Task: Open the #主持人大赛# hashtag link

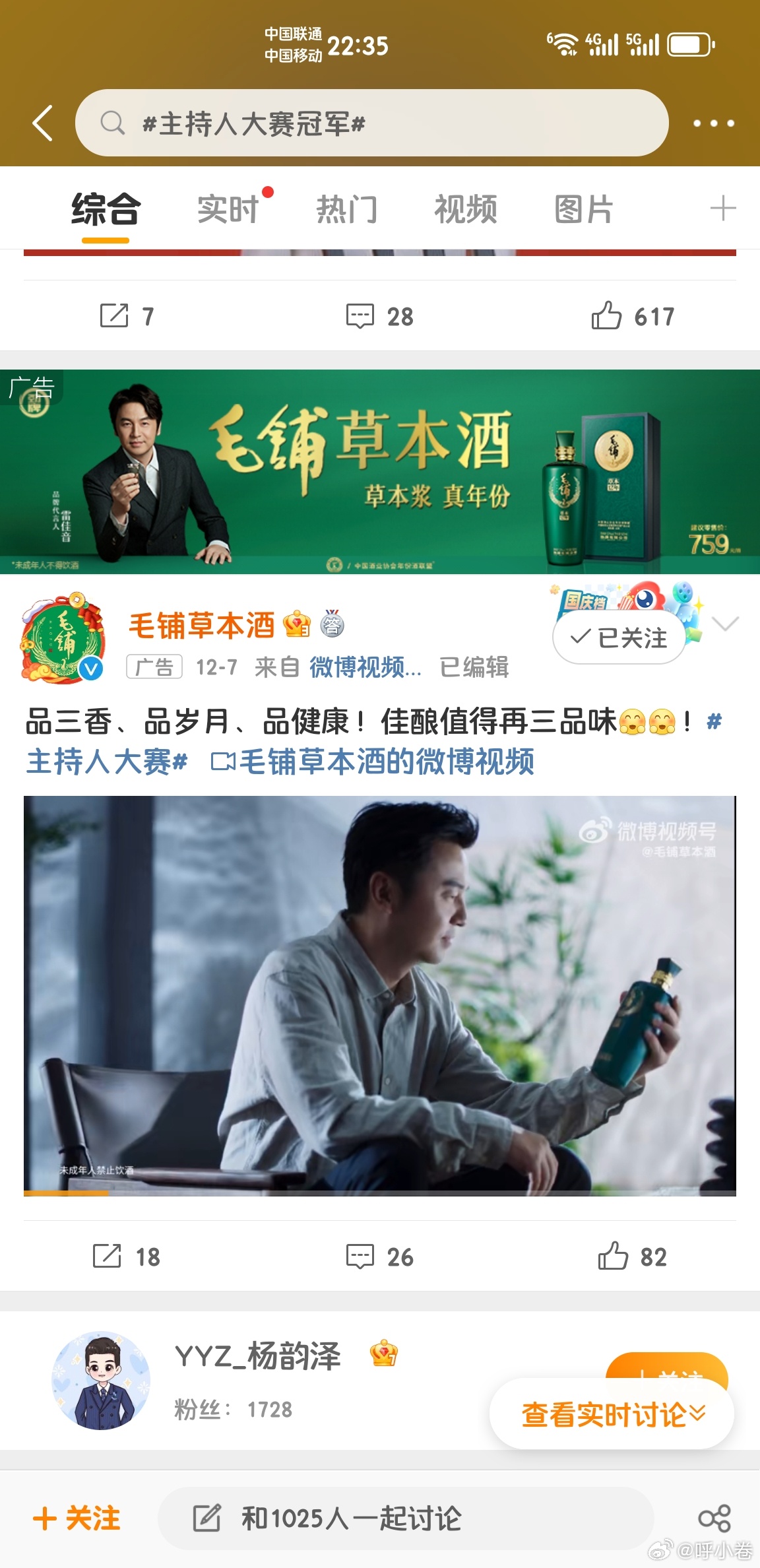Action: pos(107,762)
